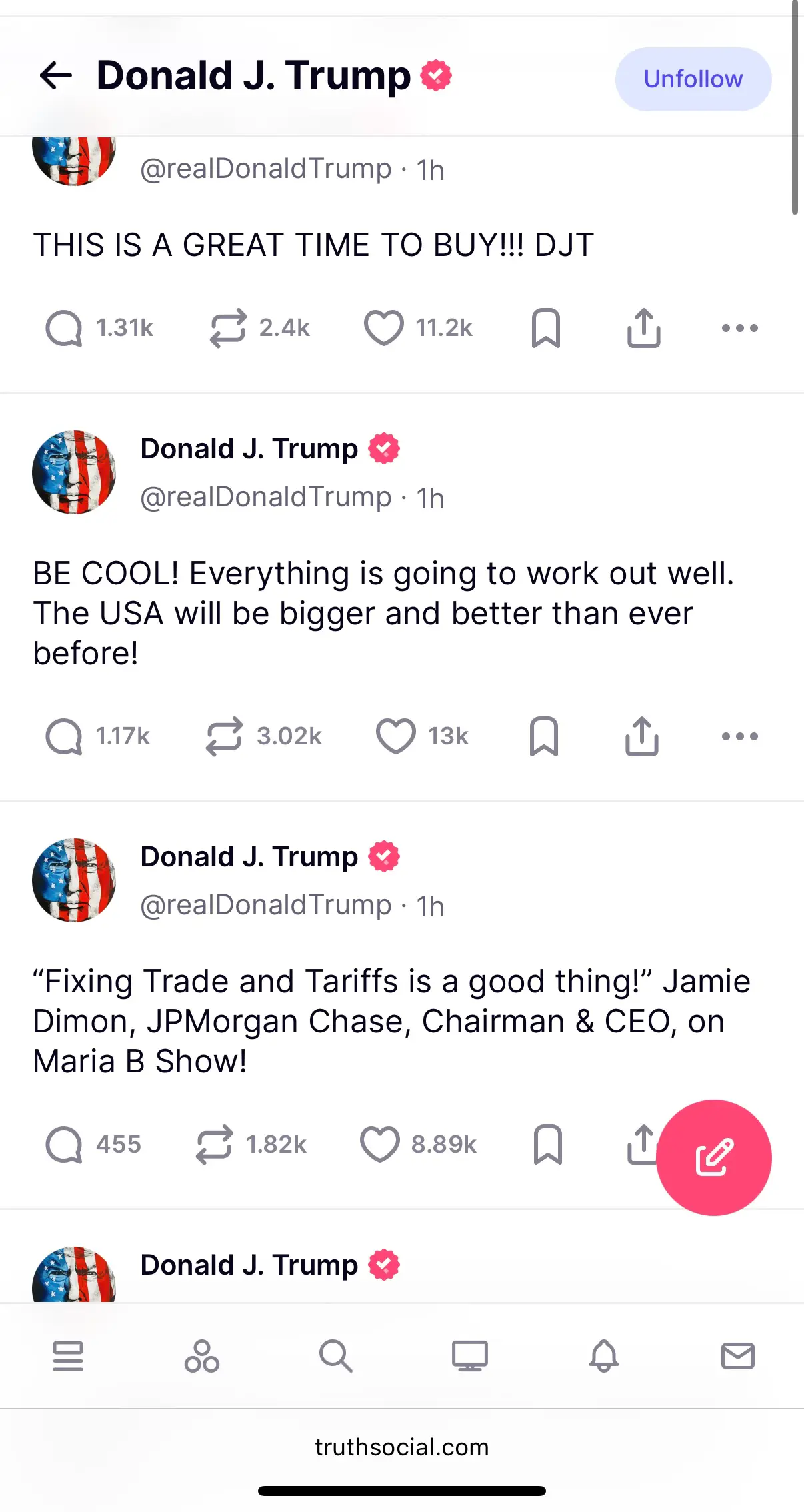ReTruth the 'BE COOL!' post
The image size is (804, 1512).
[225, 736]
